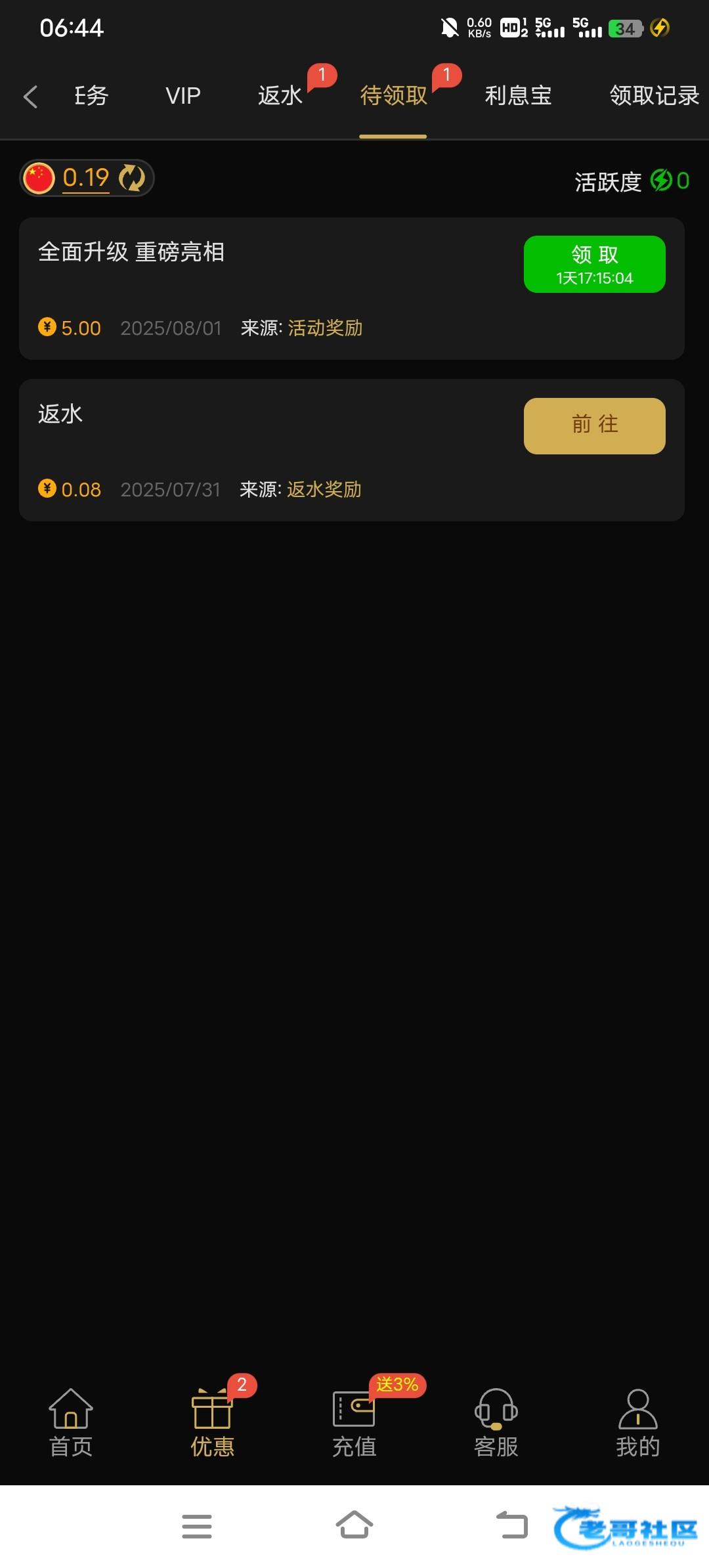Open the 领取记录 tab

tap(655, 96)
